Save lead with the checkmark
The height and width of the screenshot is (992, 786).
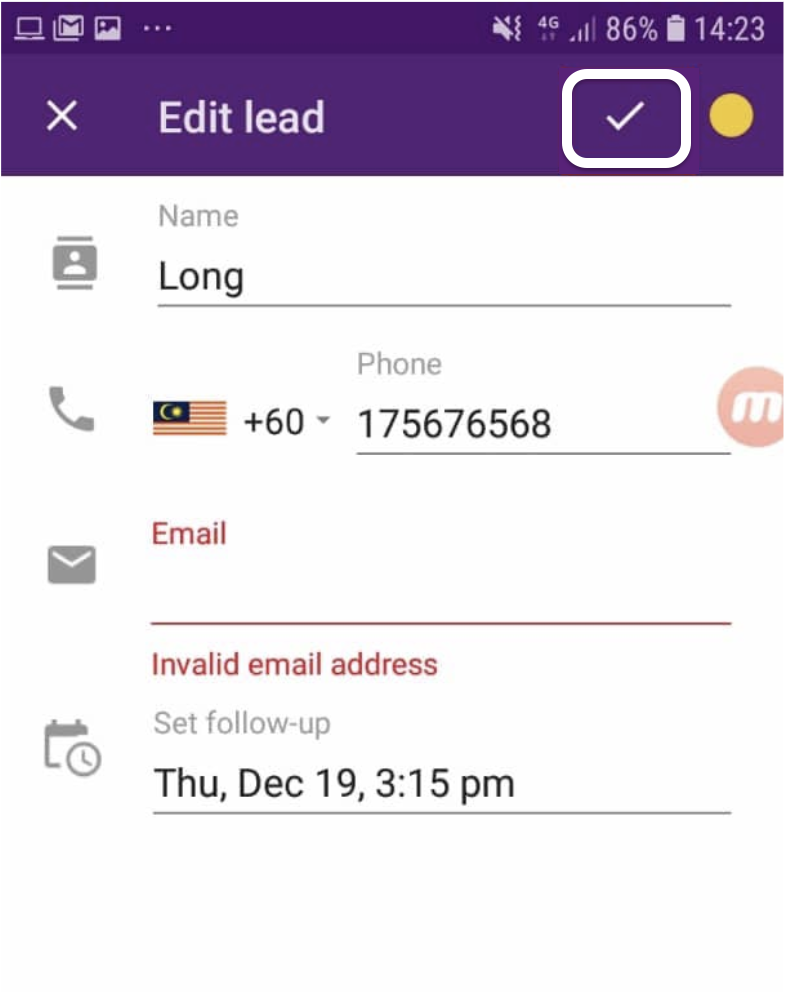point(626,117)
